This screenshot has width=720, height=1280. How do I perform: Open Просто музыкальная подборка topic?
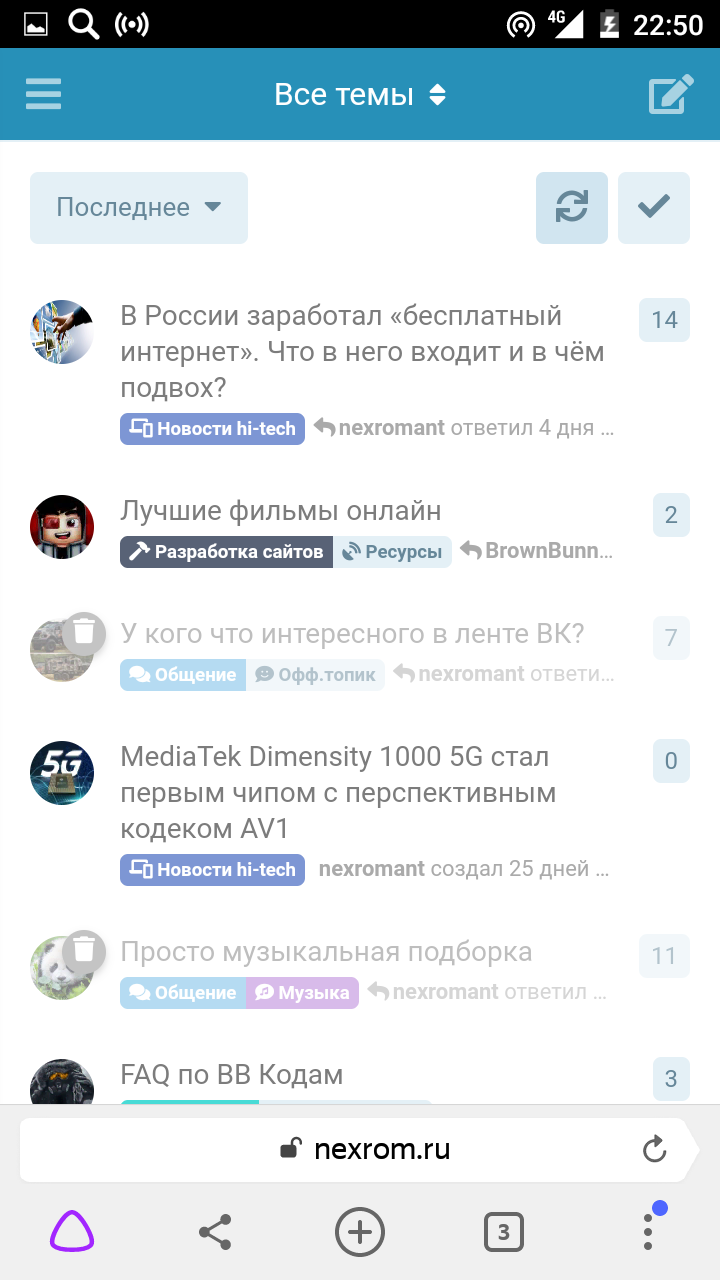pyautogui.click(x=326, y=952)
